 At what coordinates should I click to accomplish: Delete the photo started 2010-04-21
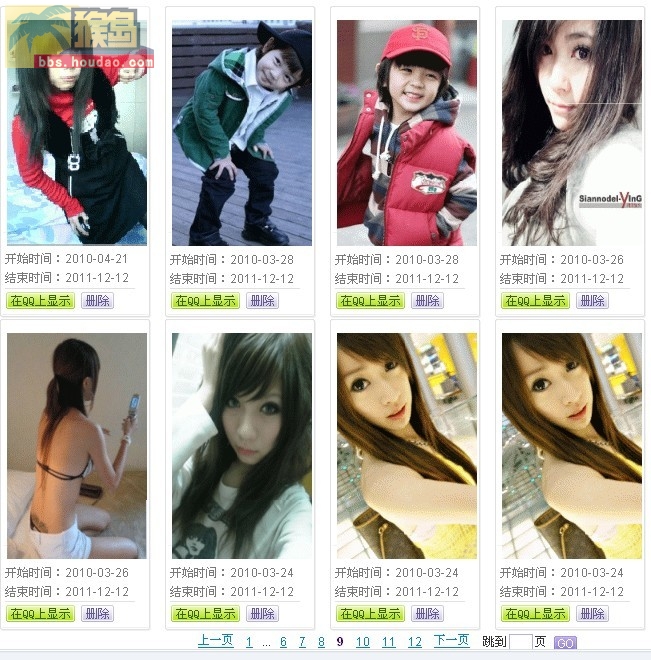pyautogui.click(x=97, y=301)
